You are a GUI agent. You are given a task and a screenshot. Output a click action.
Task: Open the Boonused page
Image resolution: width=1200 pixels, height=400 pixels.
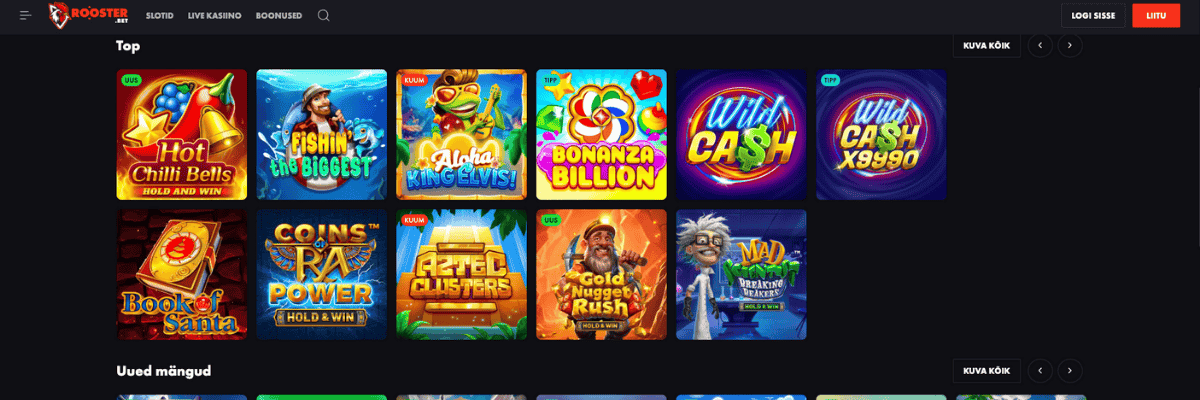pyautogui.click(x=278, y=16)
